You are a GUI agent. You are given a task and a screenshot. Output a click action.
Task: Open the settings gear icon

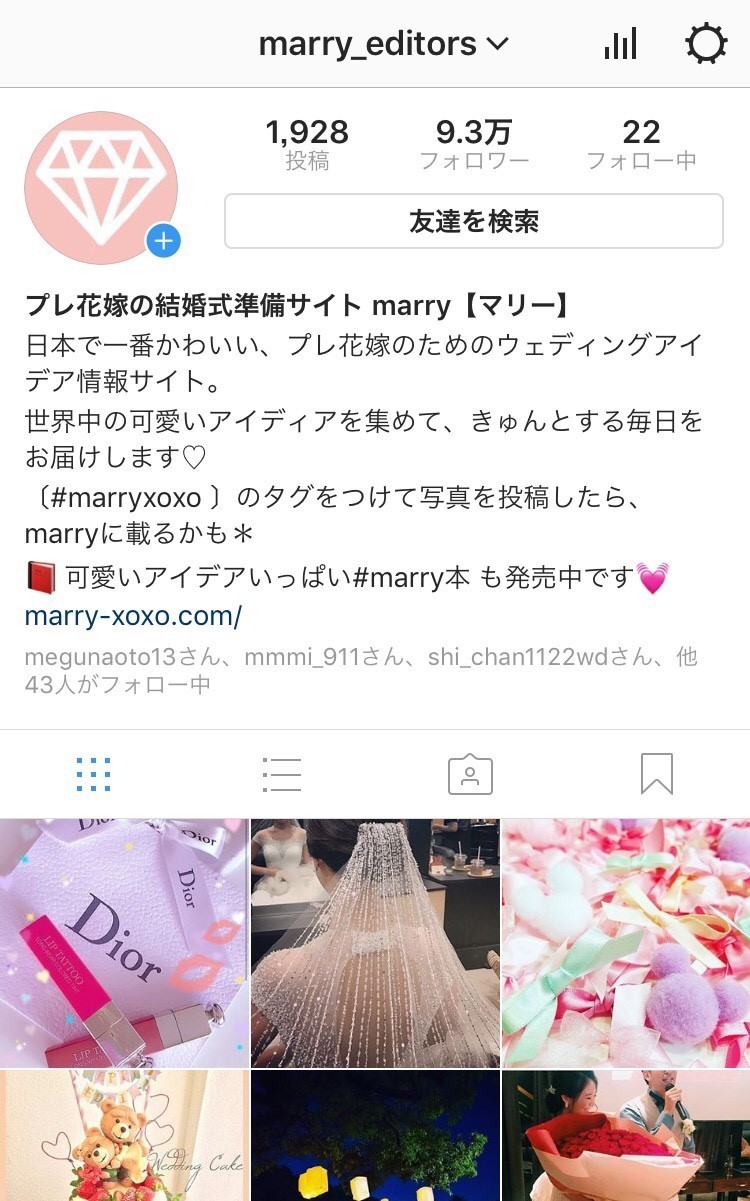(705, 44)
